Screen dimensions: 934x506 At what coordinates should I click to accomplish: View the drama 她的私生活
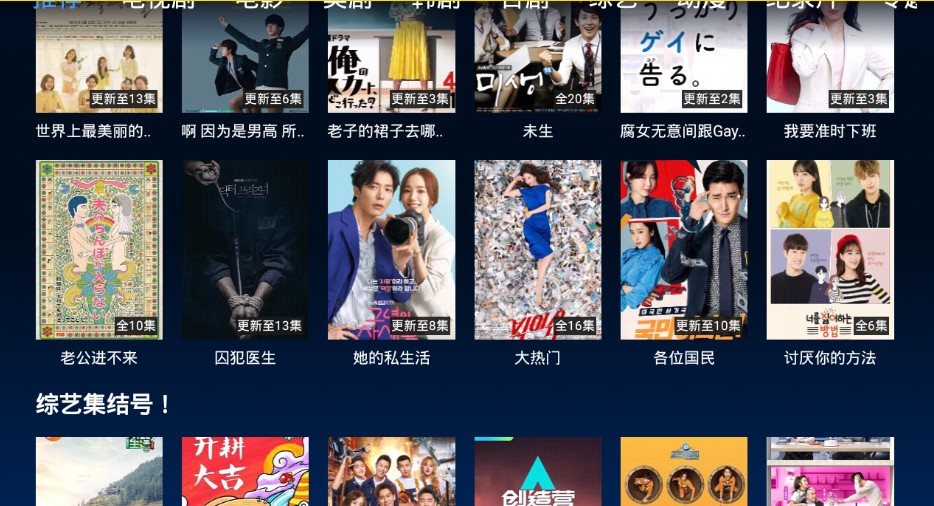point(391,250)
